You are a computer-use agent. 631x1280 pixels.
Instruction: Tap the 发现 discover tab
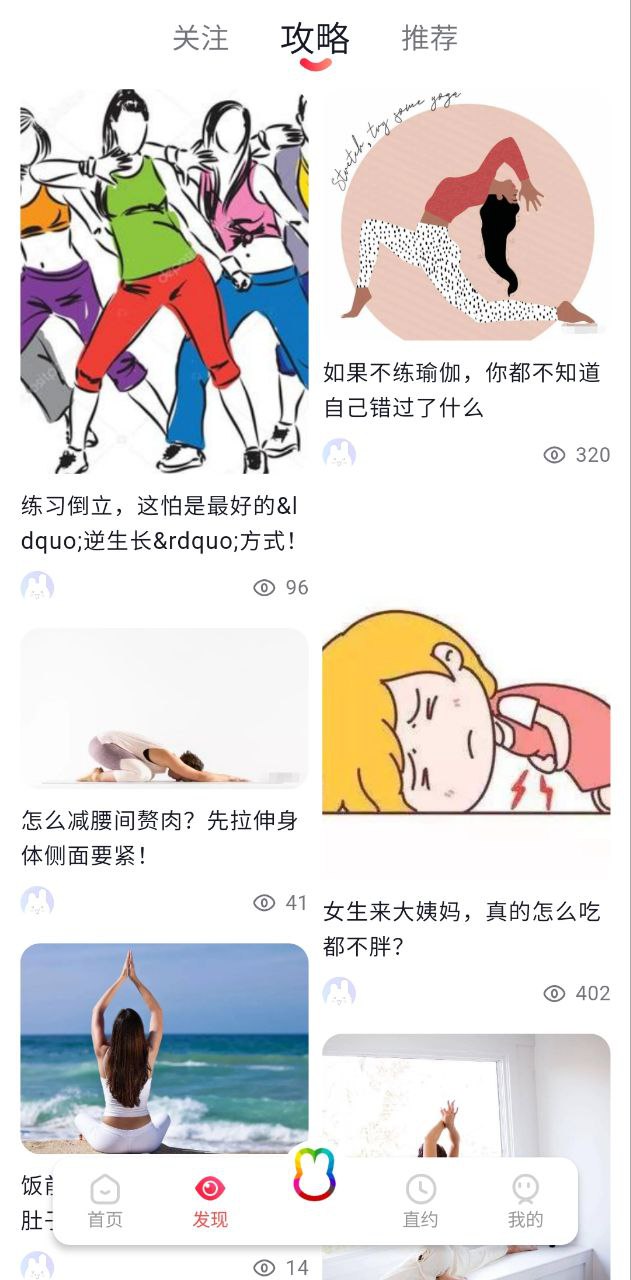(x=210, y=1200)
